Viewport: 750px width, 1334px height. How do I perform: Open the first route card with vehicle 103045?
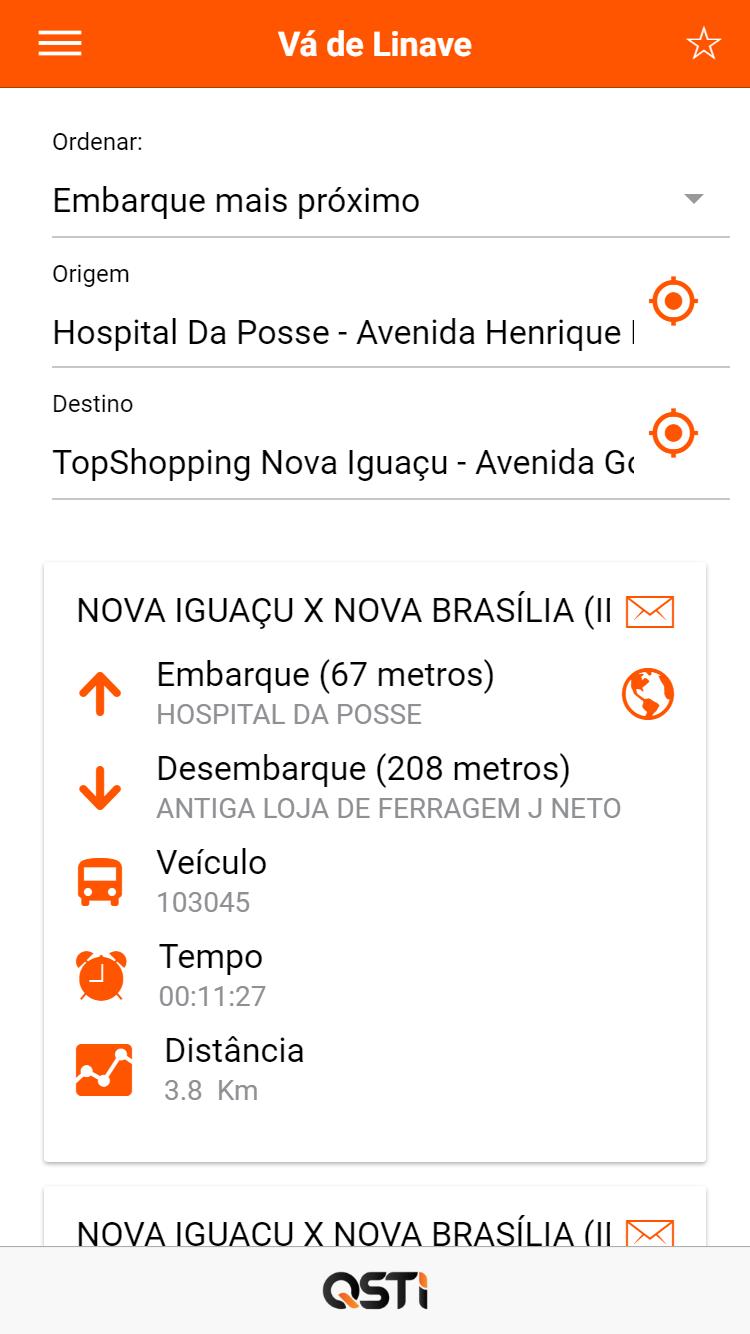coord(375,862)
